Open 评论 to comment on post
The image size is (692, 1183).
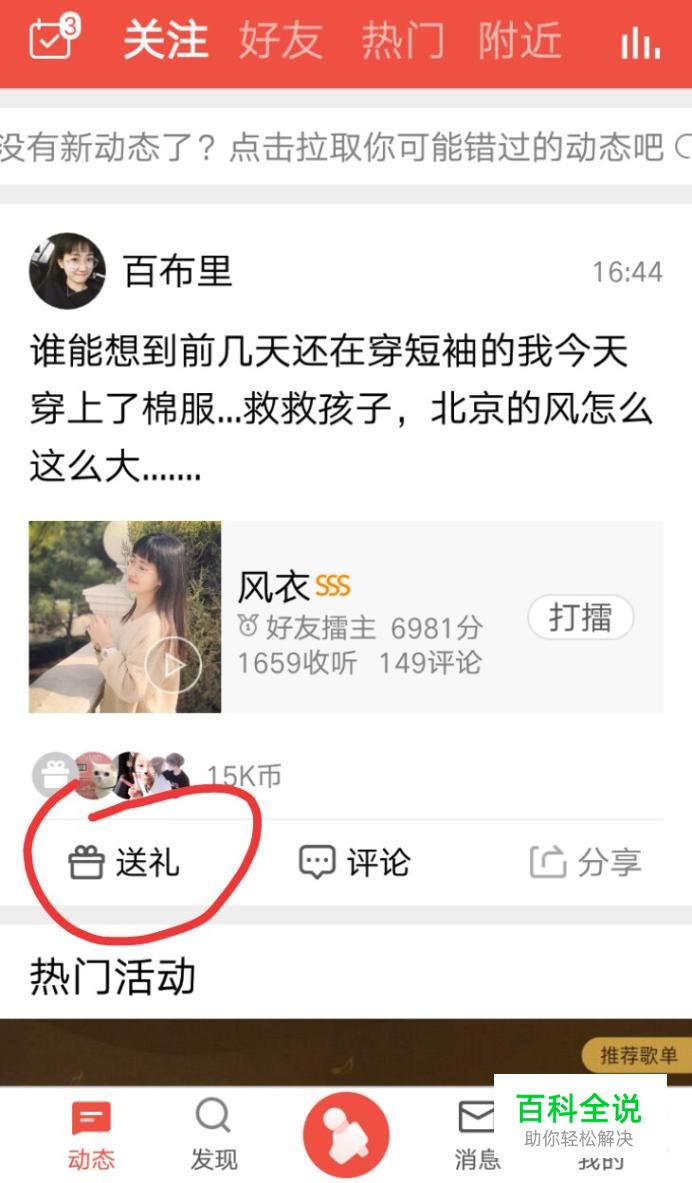pos(355,862)
